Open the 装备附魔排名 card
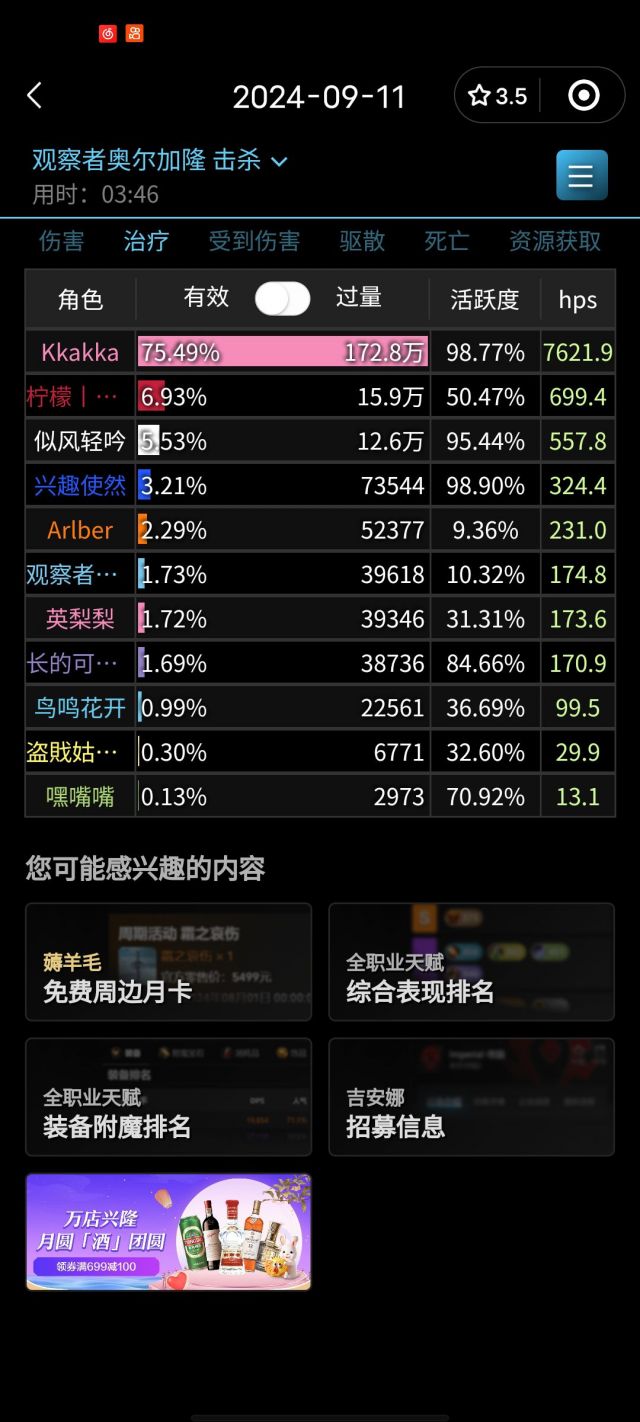Viewport: 640px width, 1422px height. point(169,1097)
